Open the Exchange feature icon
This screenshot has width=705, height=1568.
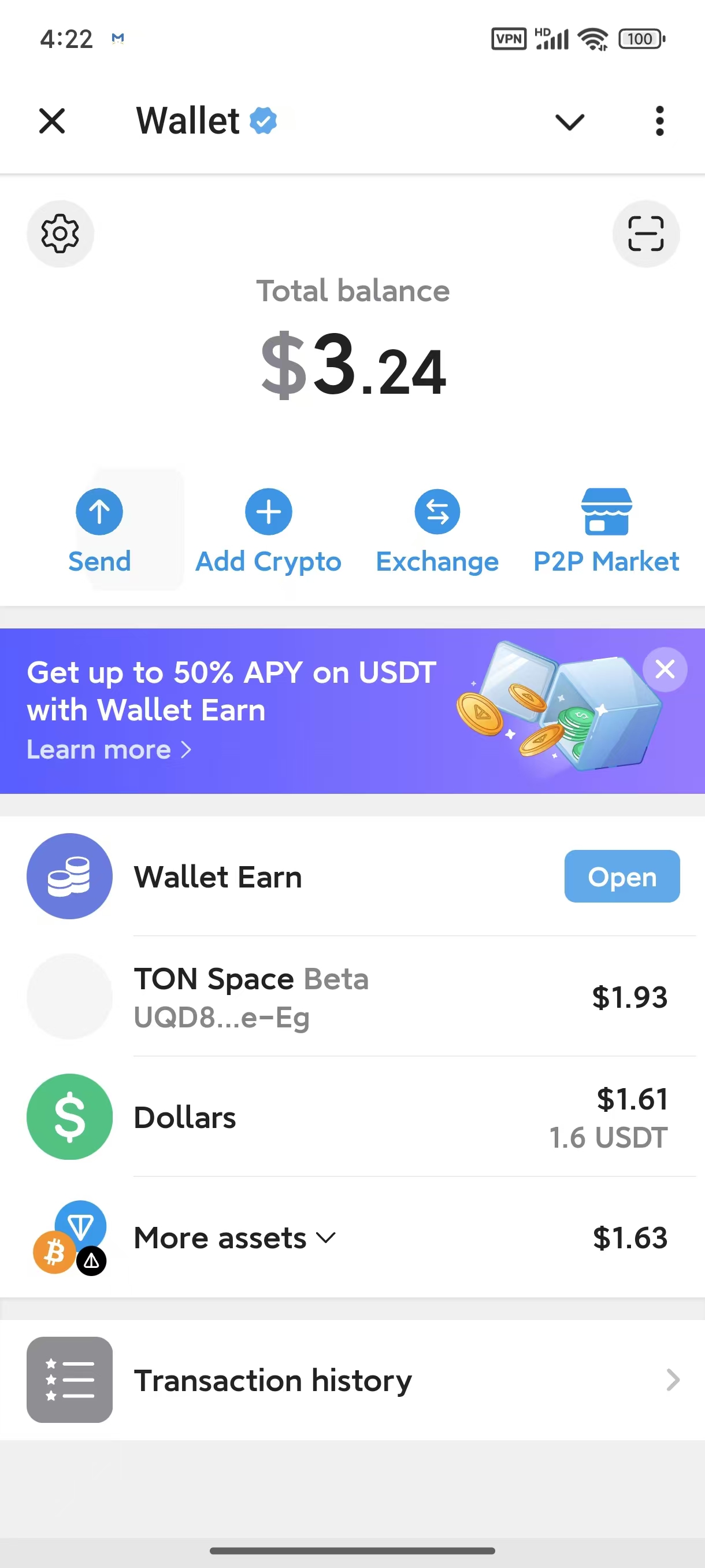437,511
